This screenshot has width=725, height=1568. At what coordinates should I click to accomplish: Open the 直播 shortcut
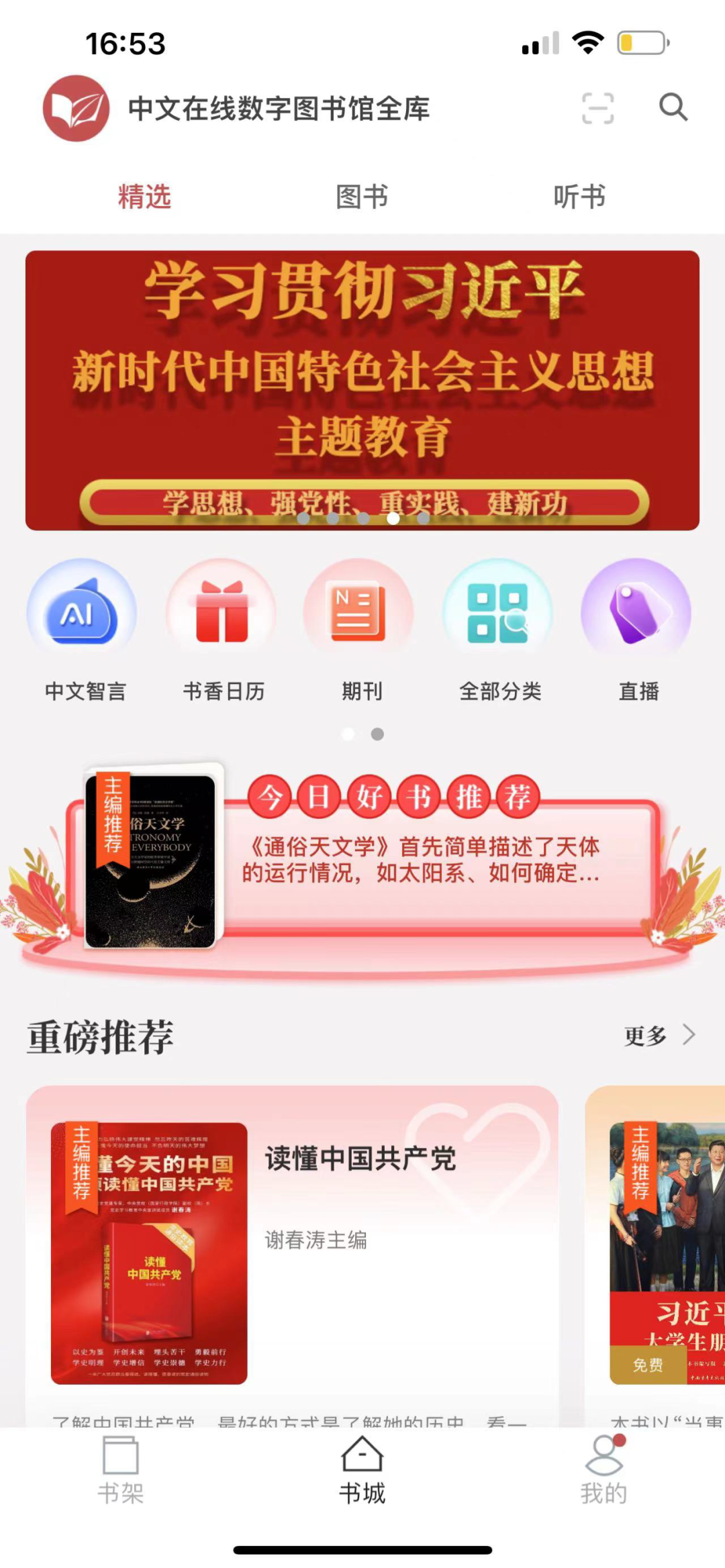click(638, 630)
